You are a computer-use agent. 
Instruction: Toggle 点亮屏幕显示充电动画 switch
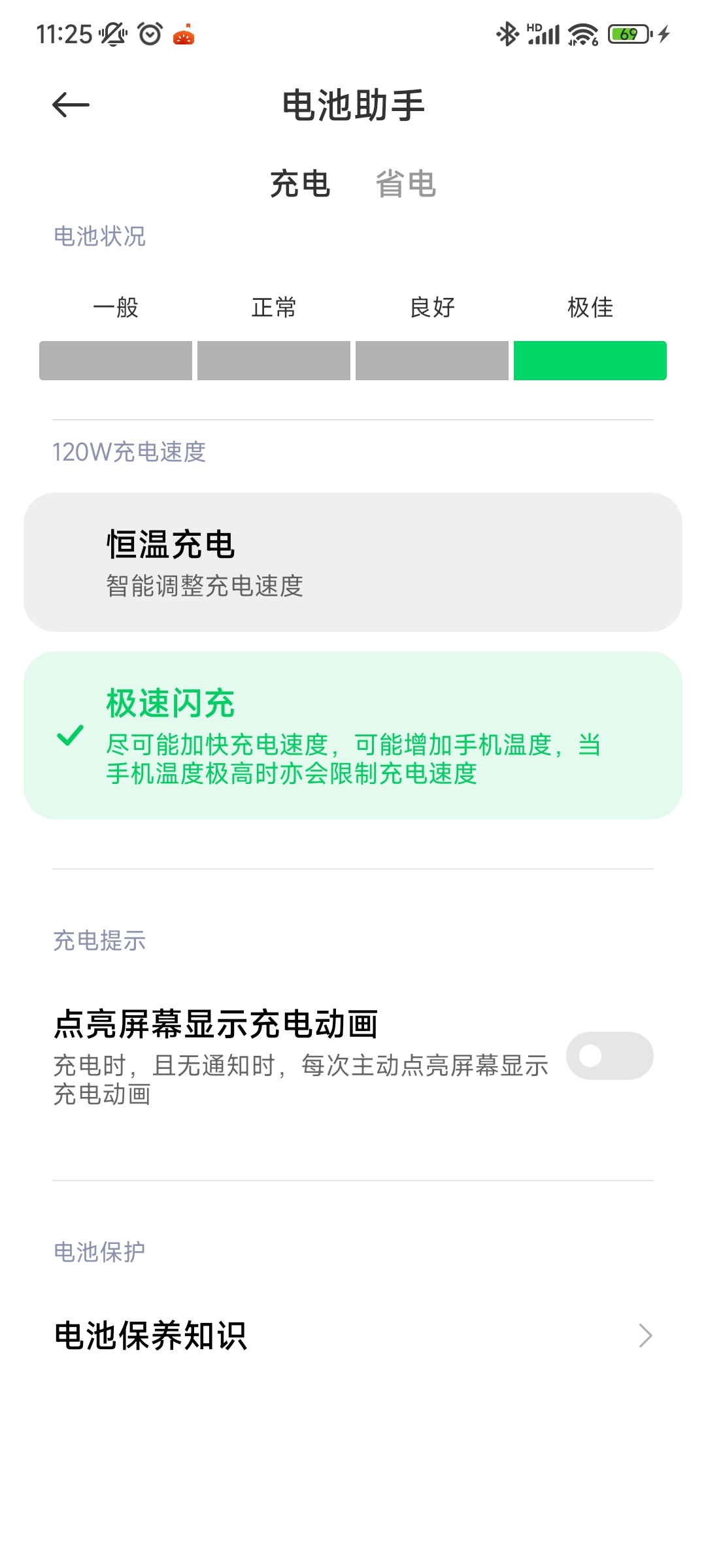(x=609, y=1056)
